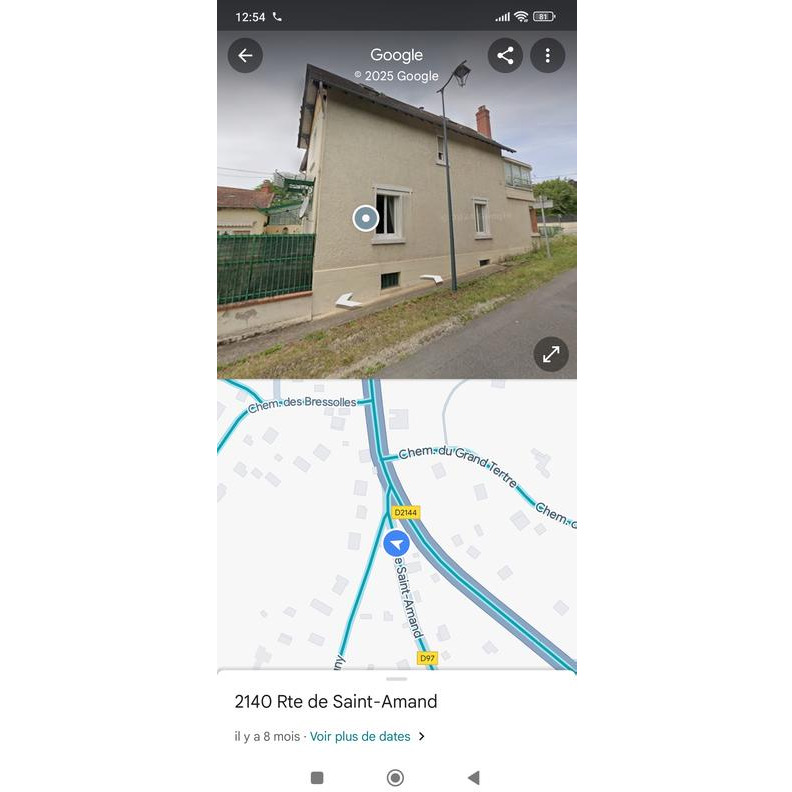
Task: Expand Street View to full screen
Action: point(551,354)
